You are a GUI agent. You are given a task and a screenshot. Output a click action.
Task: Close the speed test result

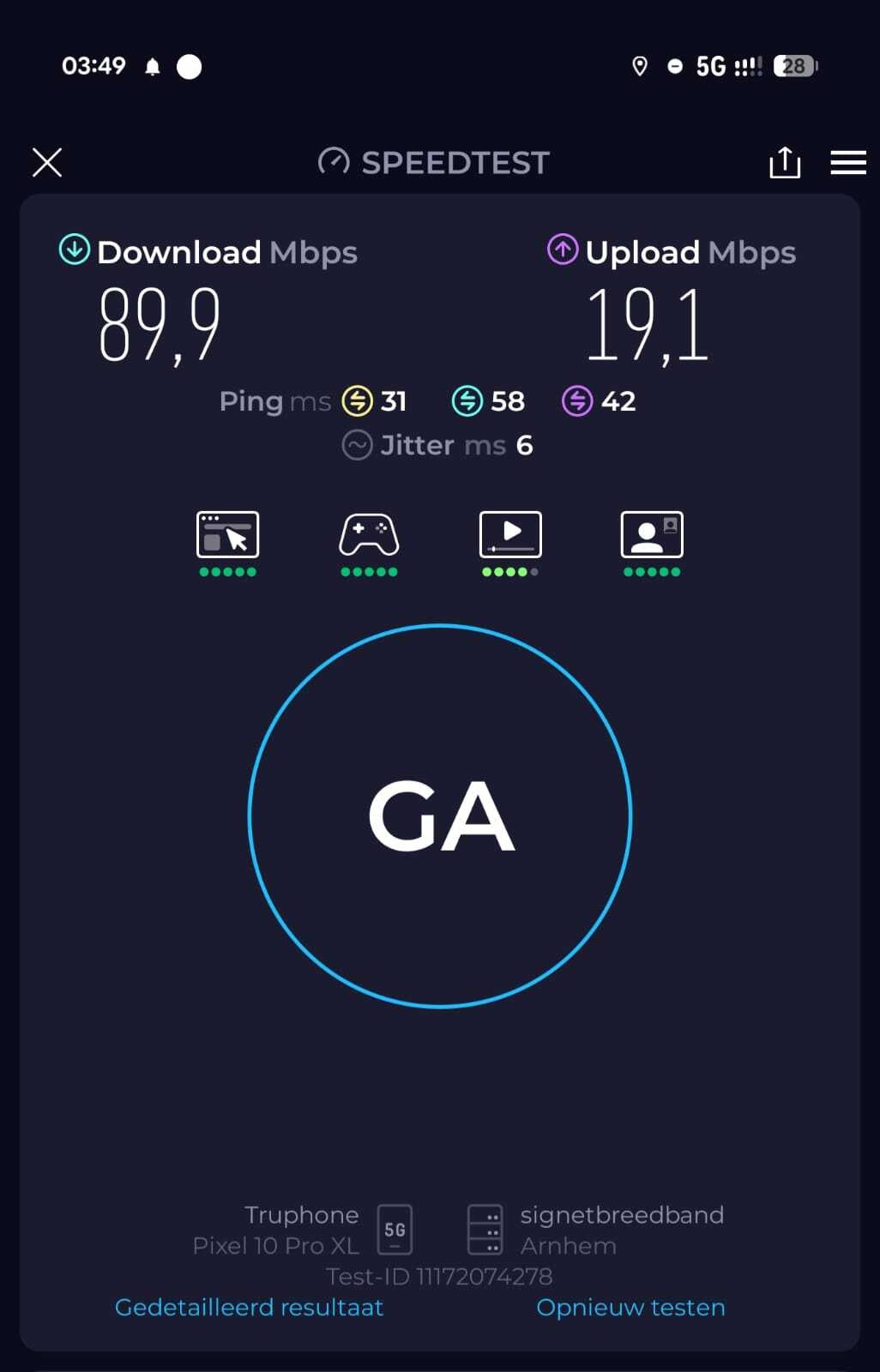[47, 162]
